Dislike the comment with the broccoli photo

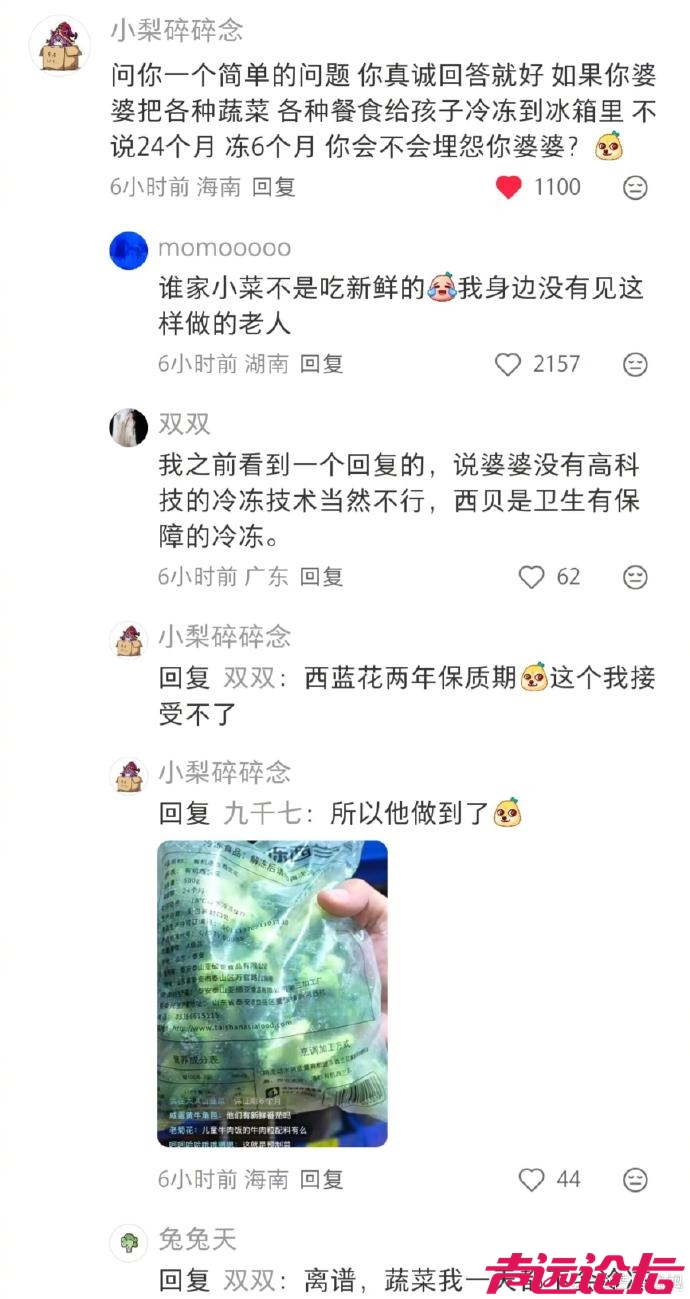point(635,1180)
